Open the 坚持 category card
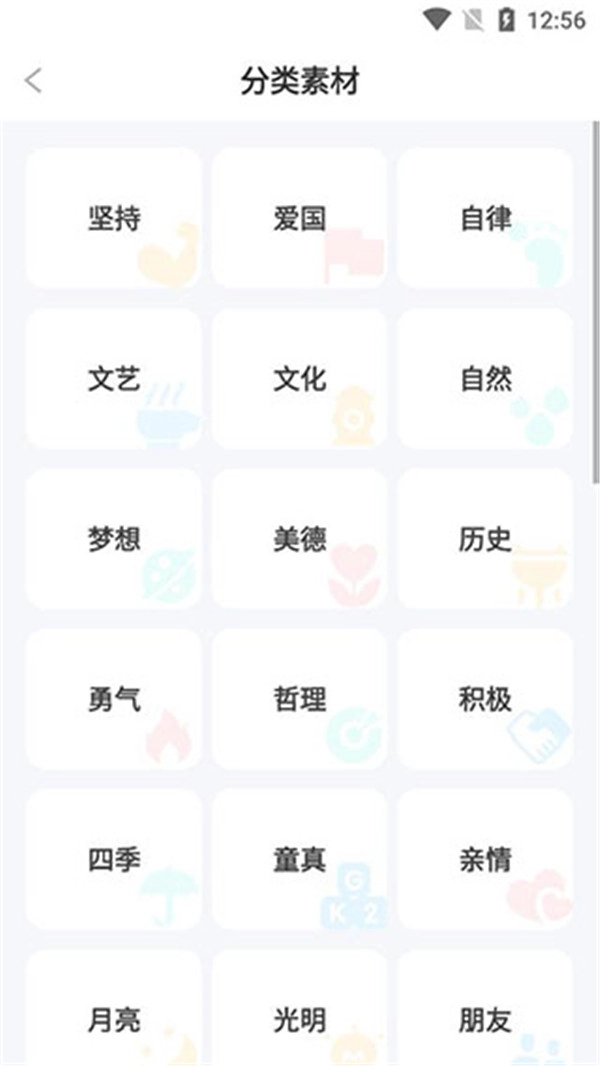Viewport: 600px width, 1066px height. click(113, 219)
